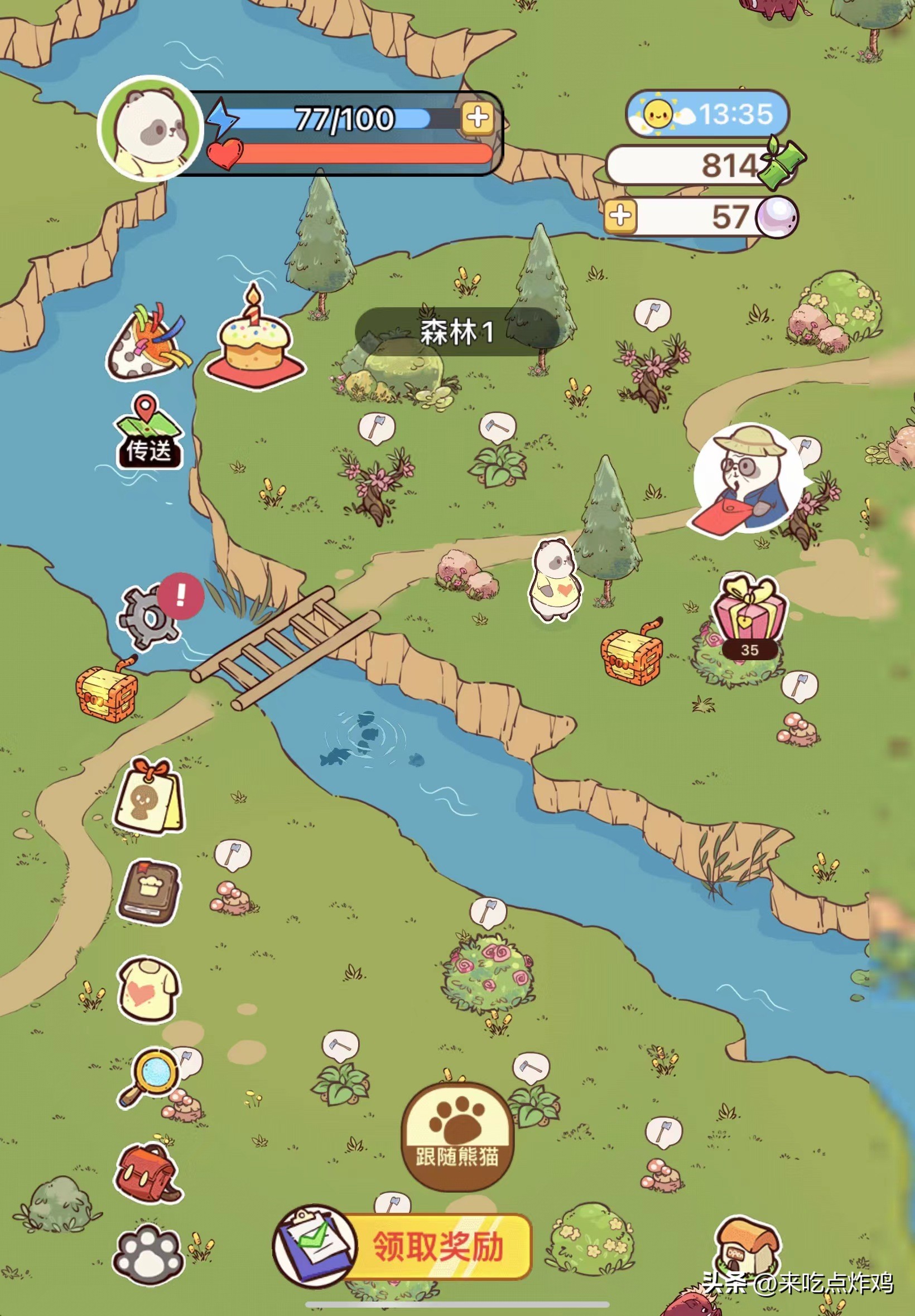Open the 传送 teleport map

coord(148,431)
